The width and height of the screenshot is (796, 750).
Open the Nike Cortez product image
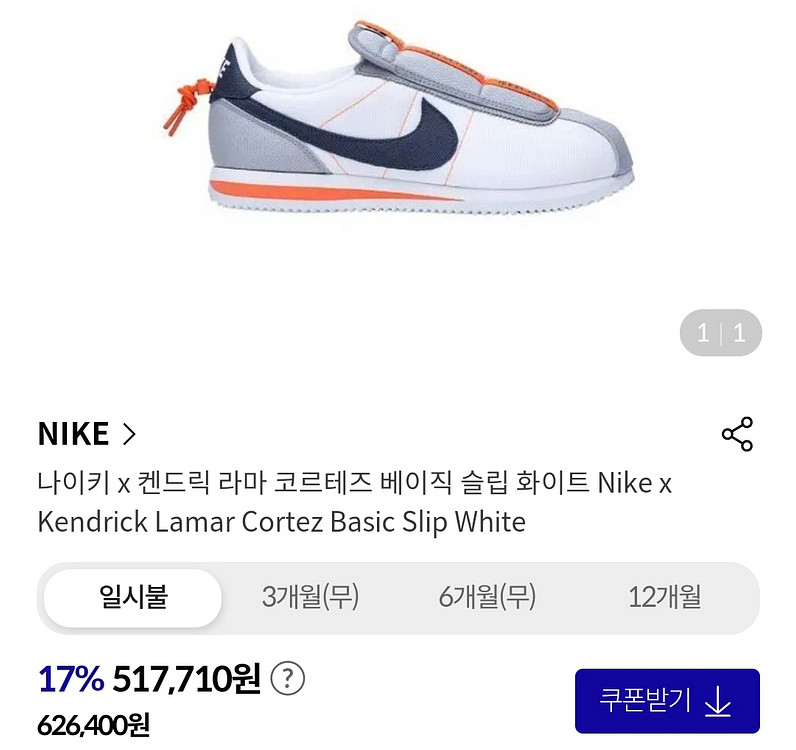(398, 125)
